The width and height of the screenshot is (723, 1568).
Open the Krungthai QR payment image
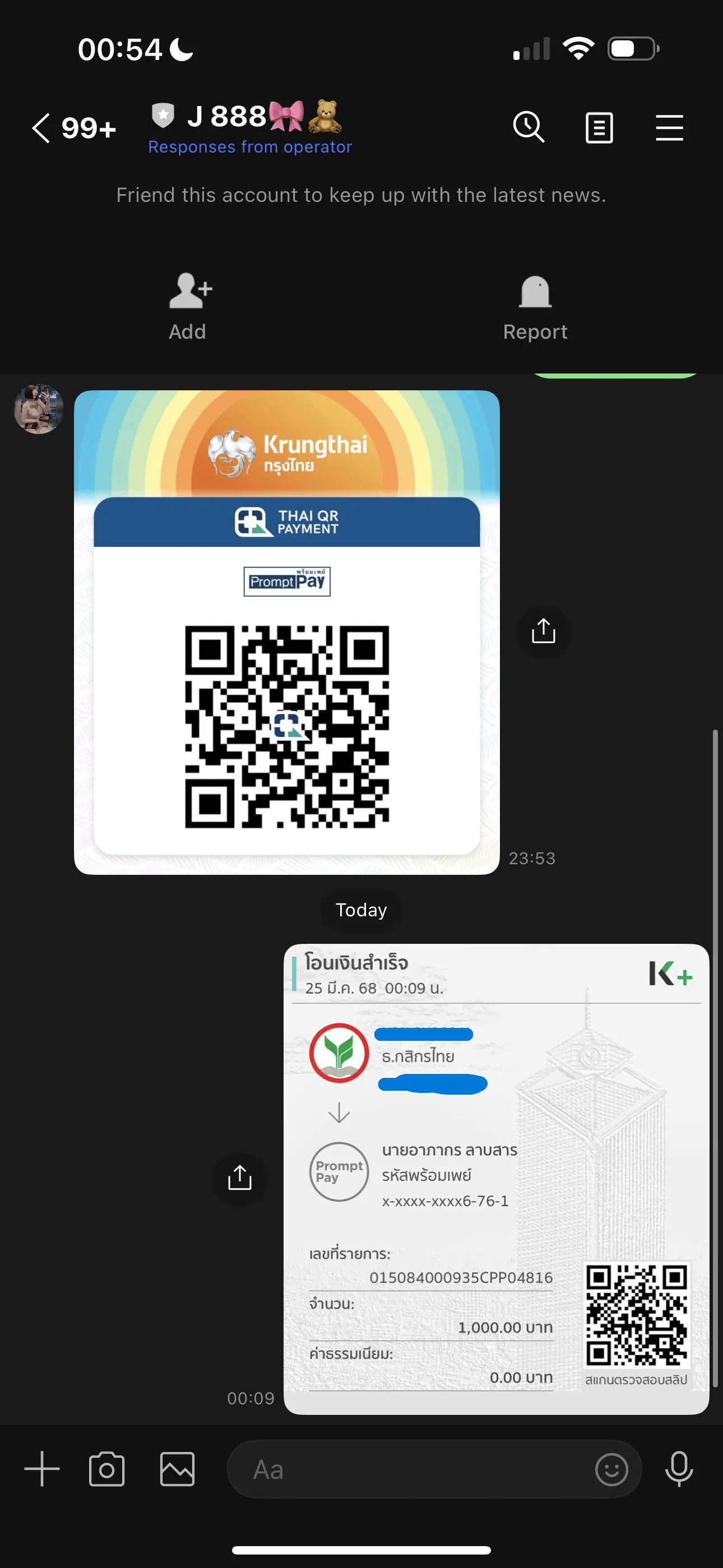(286, 632)
